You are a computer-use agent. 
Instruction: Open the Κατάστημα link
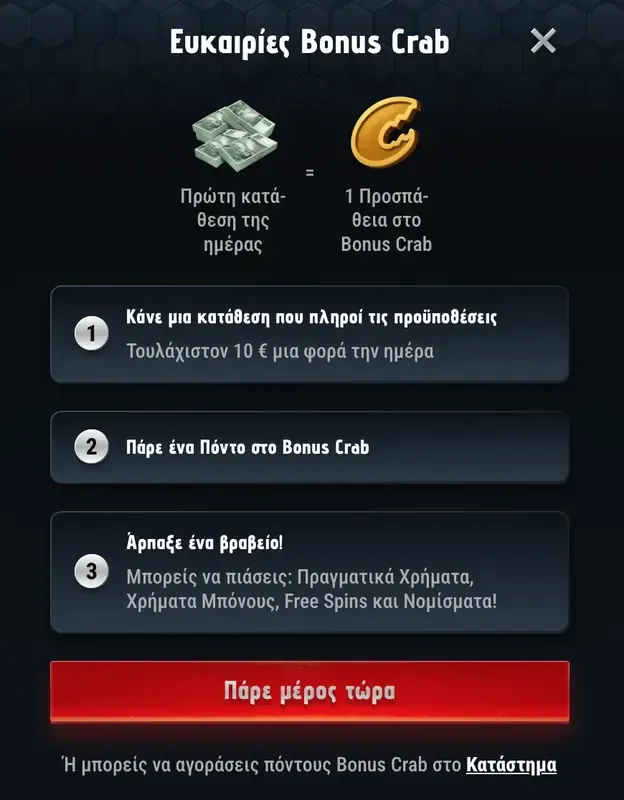[511, 766]
